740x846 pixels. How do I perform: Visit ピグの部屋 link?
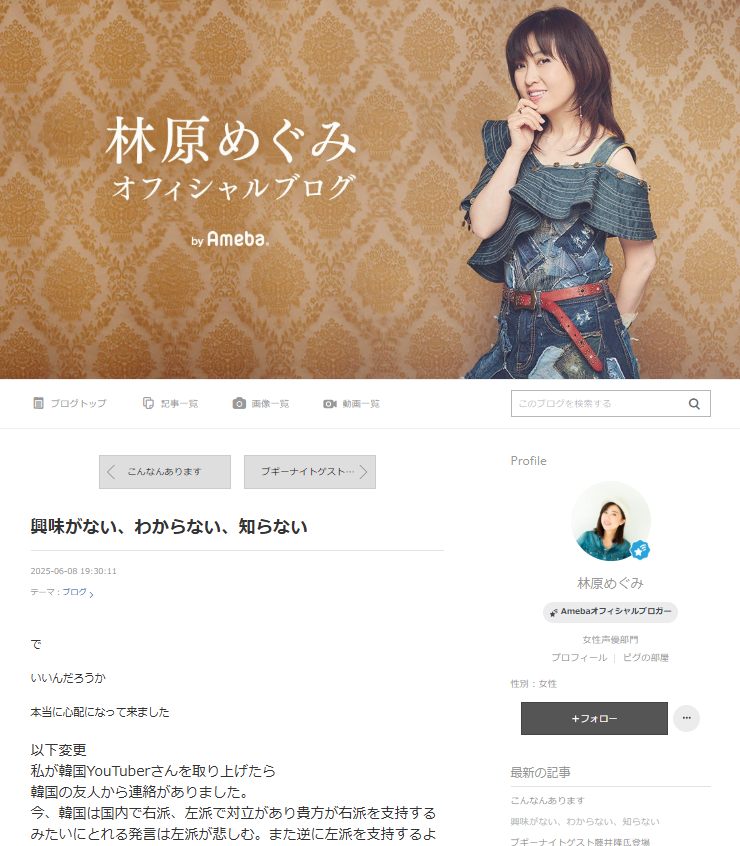645,657
